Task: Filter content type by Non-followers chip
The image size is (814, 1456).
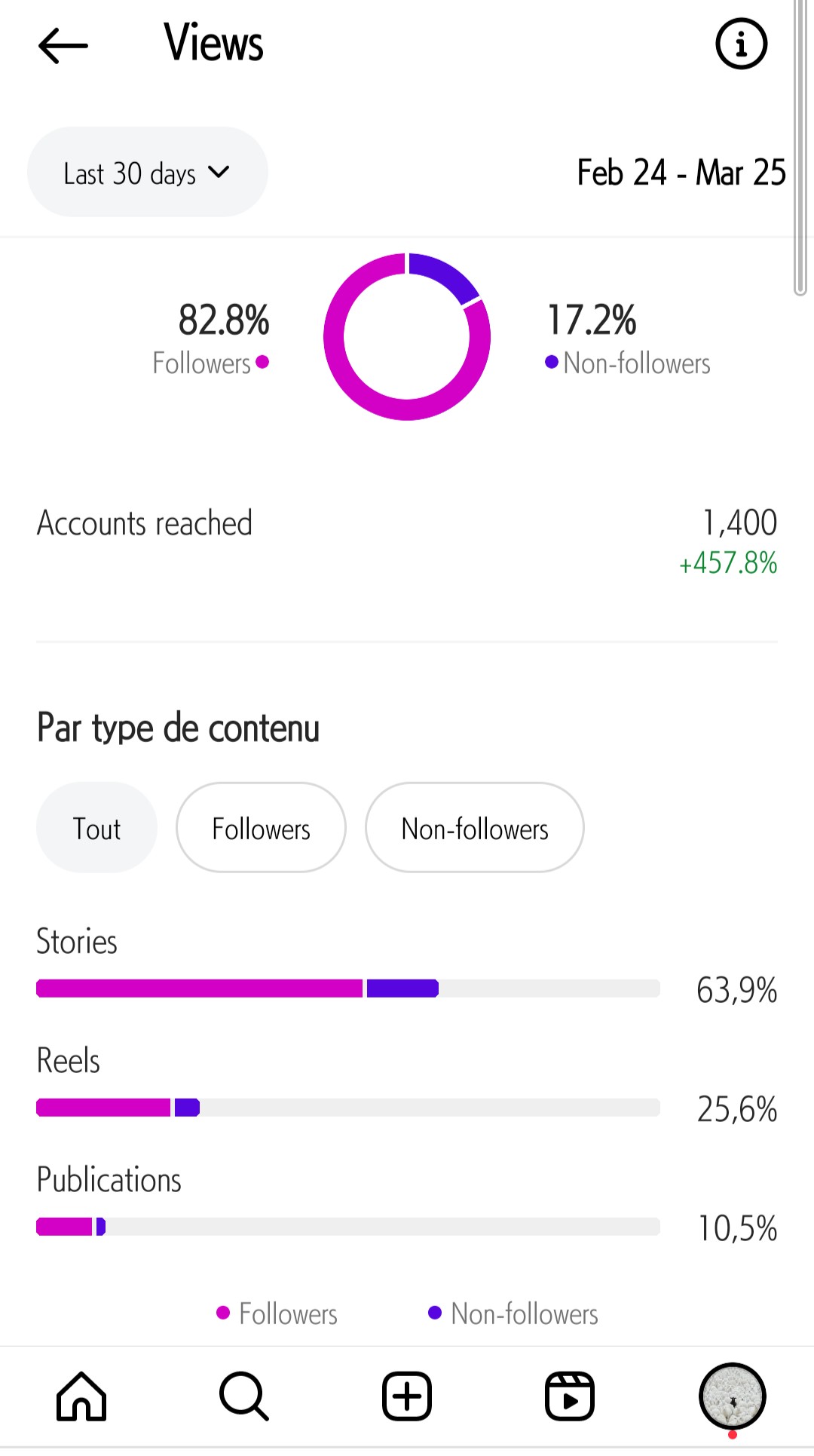Action: 474,828
